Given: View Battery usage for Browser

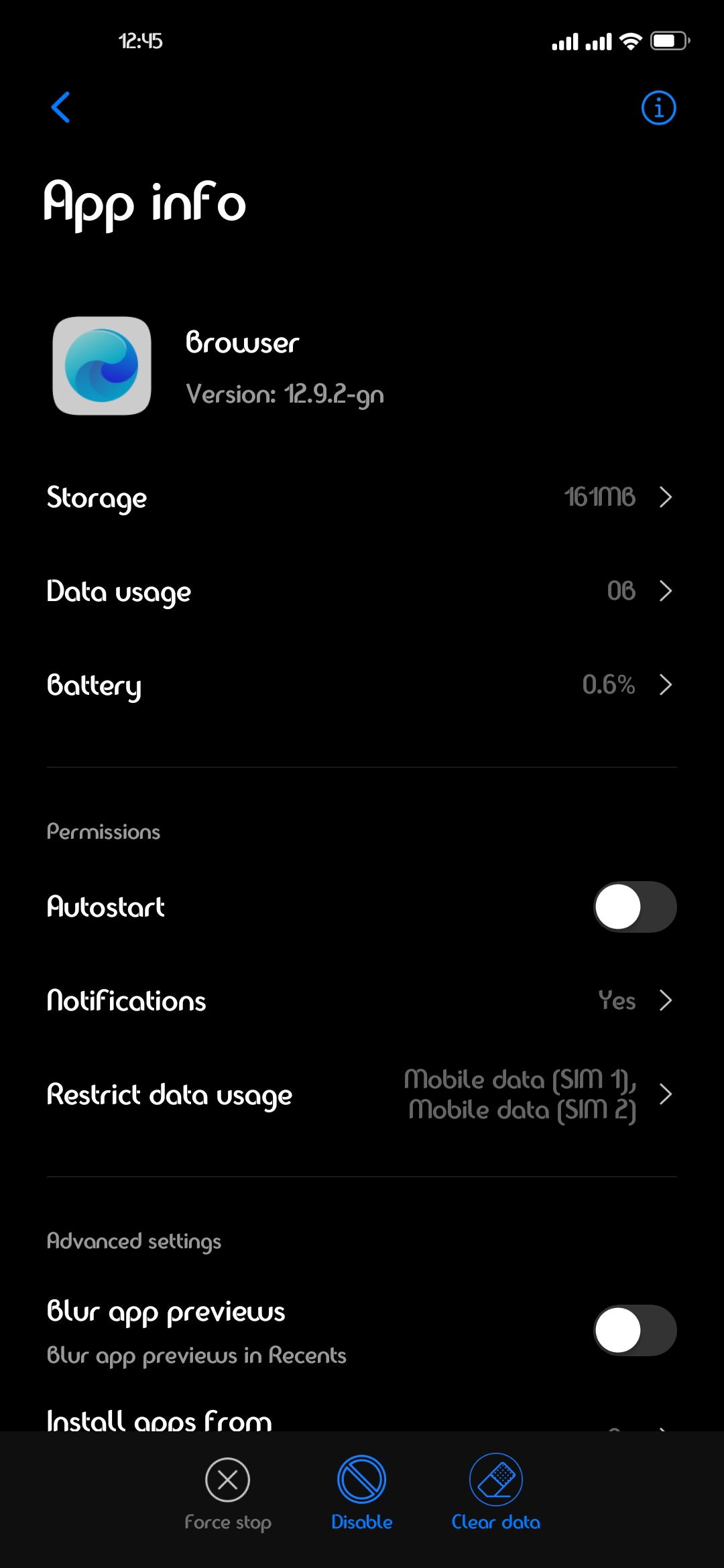Looking at the screenshot, I should pos(362,685).
